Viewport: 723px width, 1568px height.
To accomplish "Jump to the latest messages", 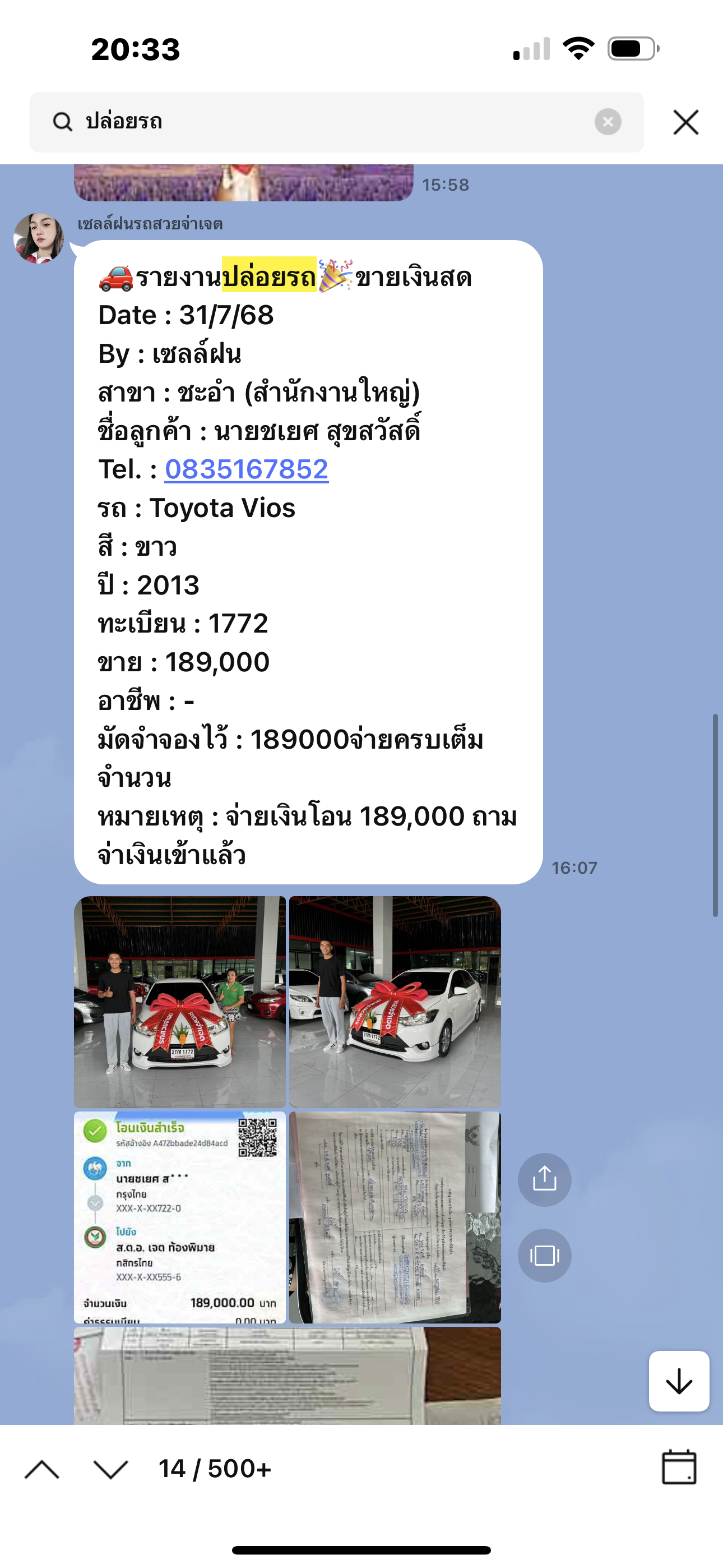I will coord(679,1381).
